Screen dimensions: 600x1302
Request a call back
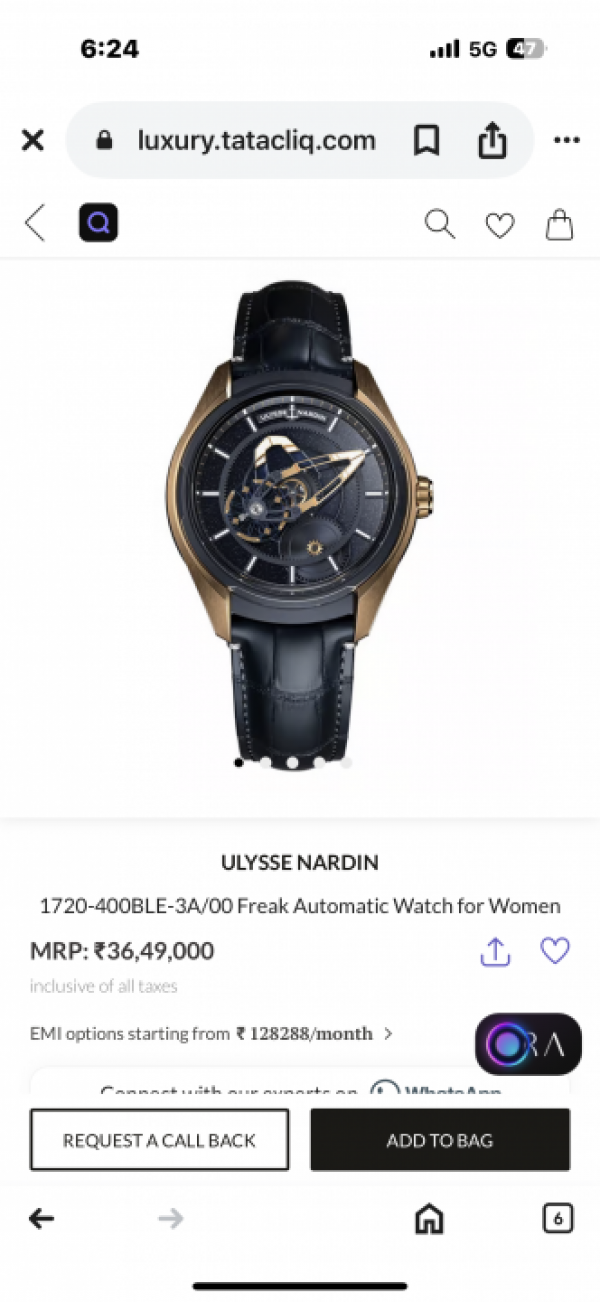159,1140
